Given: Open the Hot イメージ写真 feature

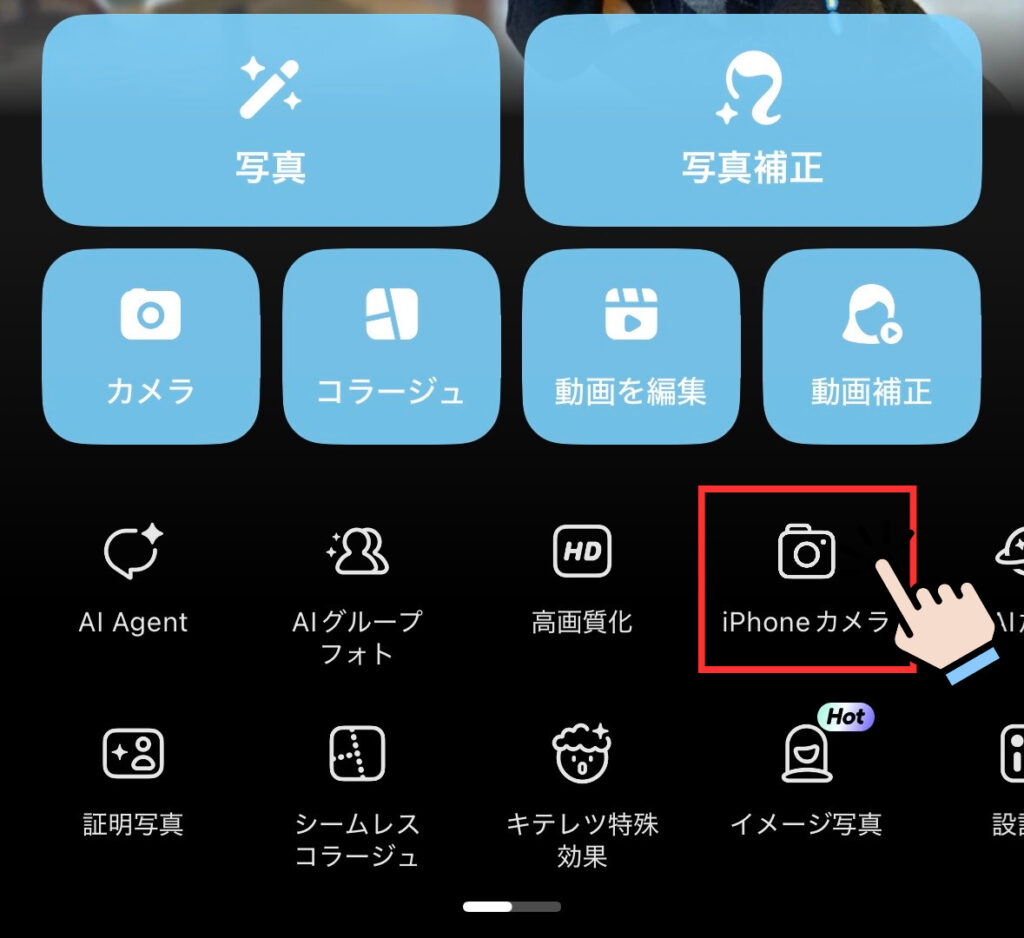Looking at the screenshot, I should (806, 780).
